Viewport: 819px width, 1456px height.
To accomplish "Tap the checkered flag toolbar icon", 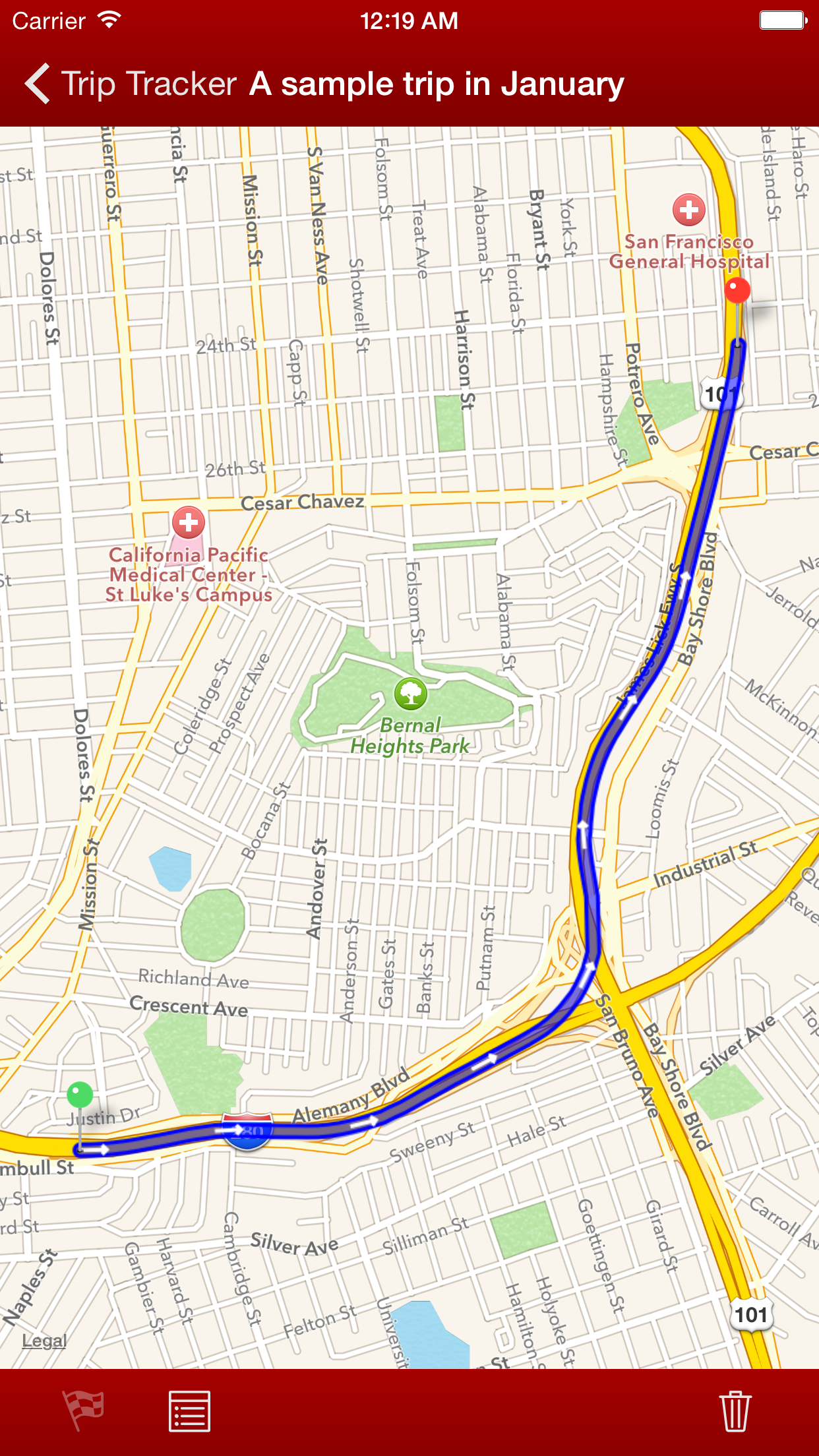I will [83, 1410].
